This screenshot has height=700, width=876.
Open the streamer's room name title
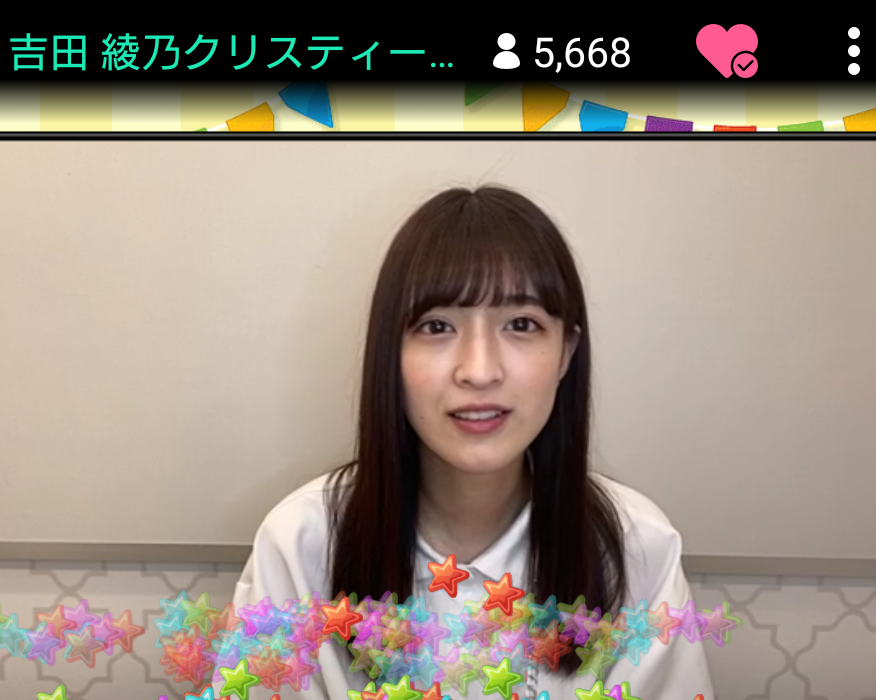click(x=232, y=52)
